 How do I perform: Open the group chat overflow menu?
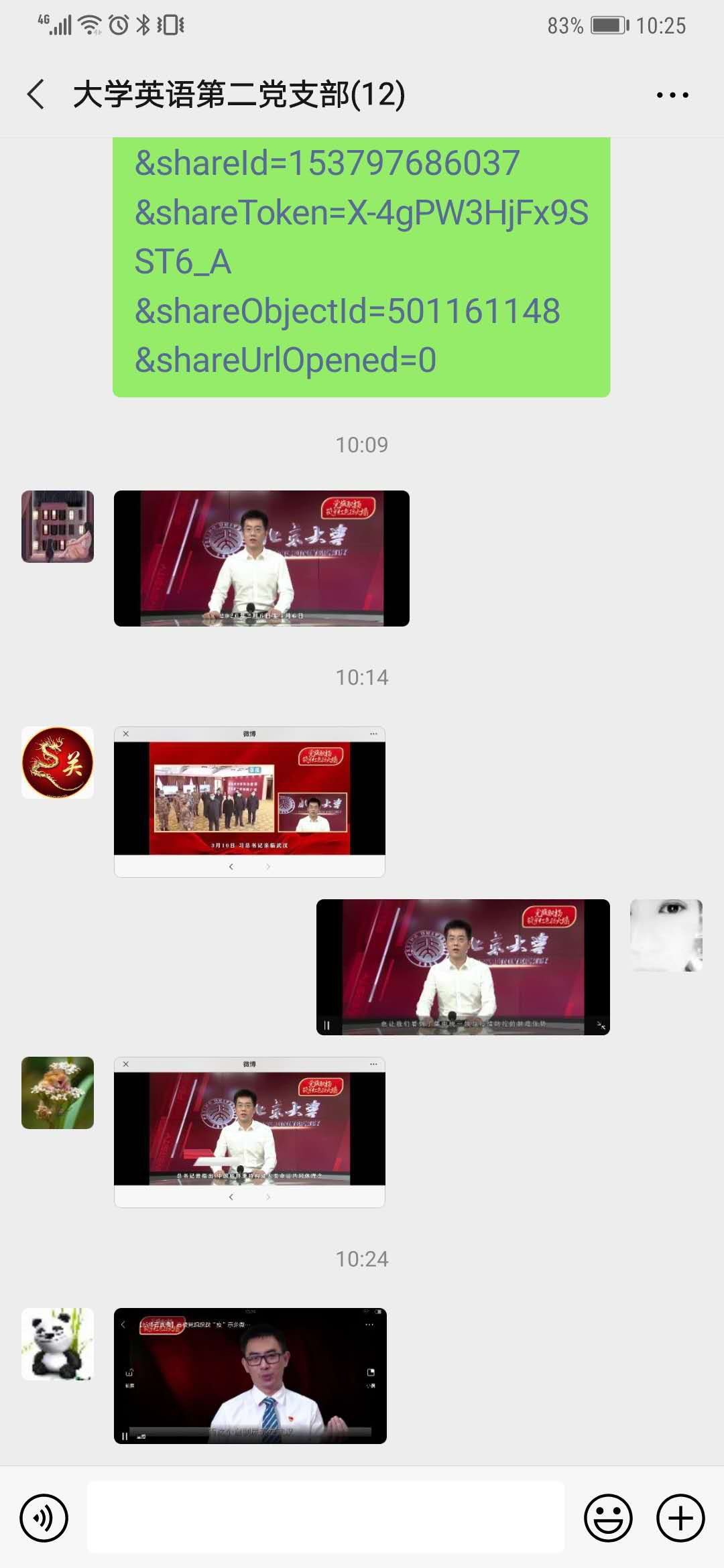672,95
